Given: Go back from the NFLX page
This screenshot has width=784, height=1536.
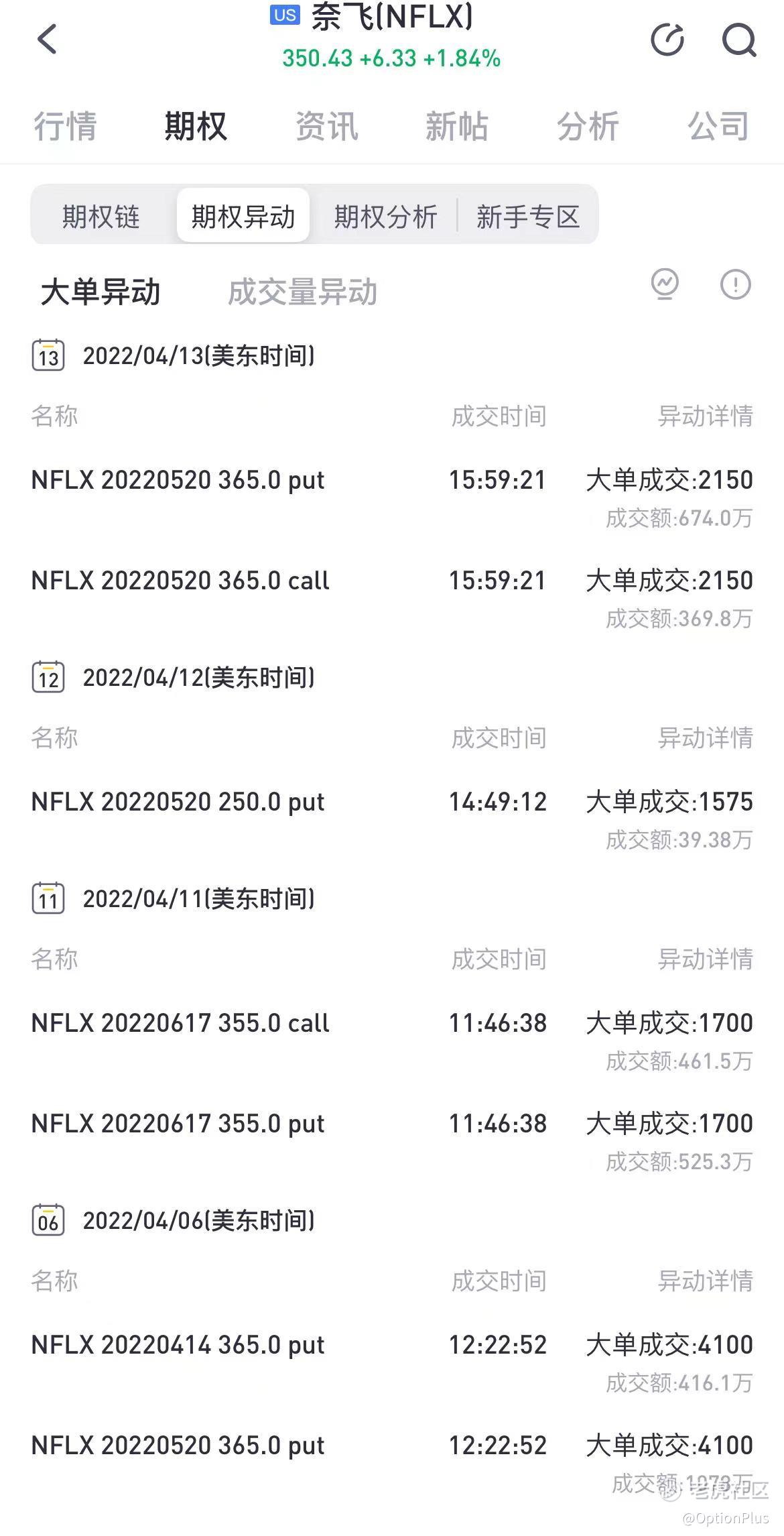Looking at the screenshot, I should [x=47, y=39].
